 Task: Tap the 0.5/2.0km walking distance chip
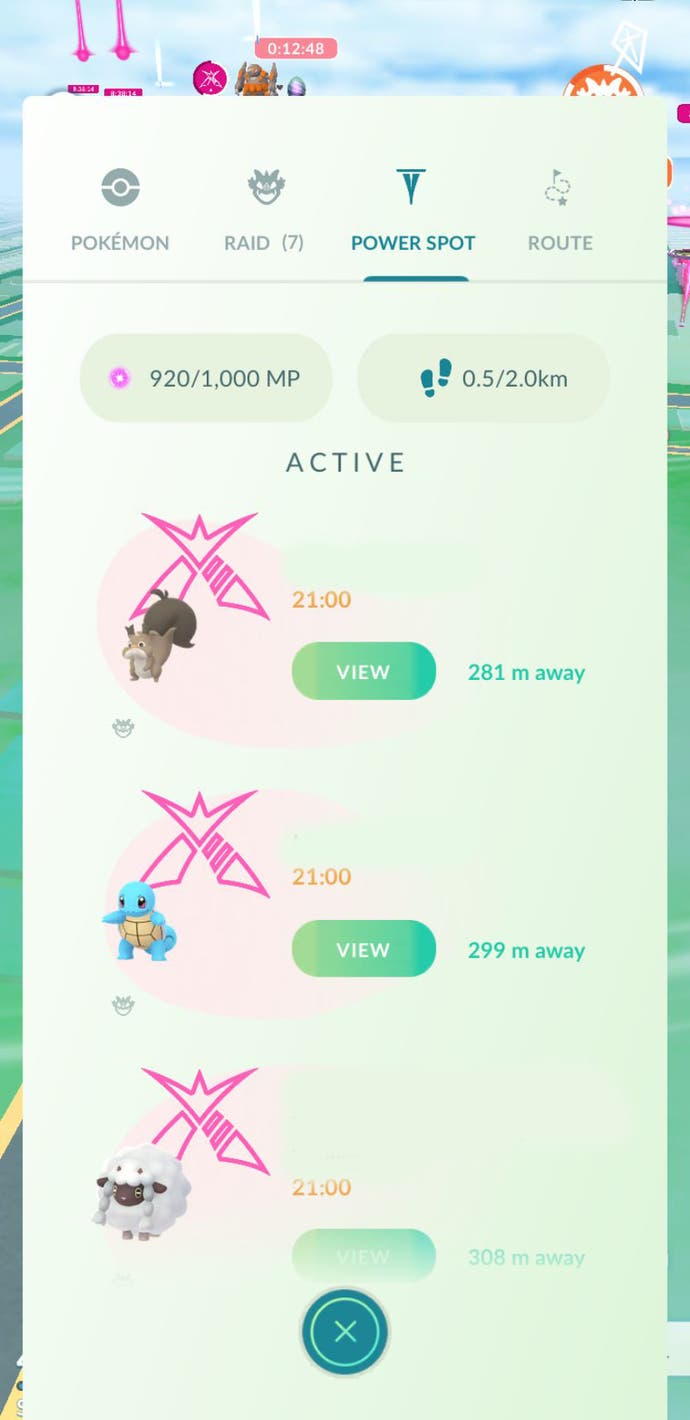click(x=483, y=378)
